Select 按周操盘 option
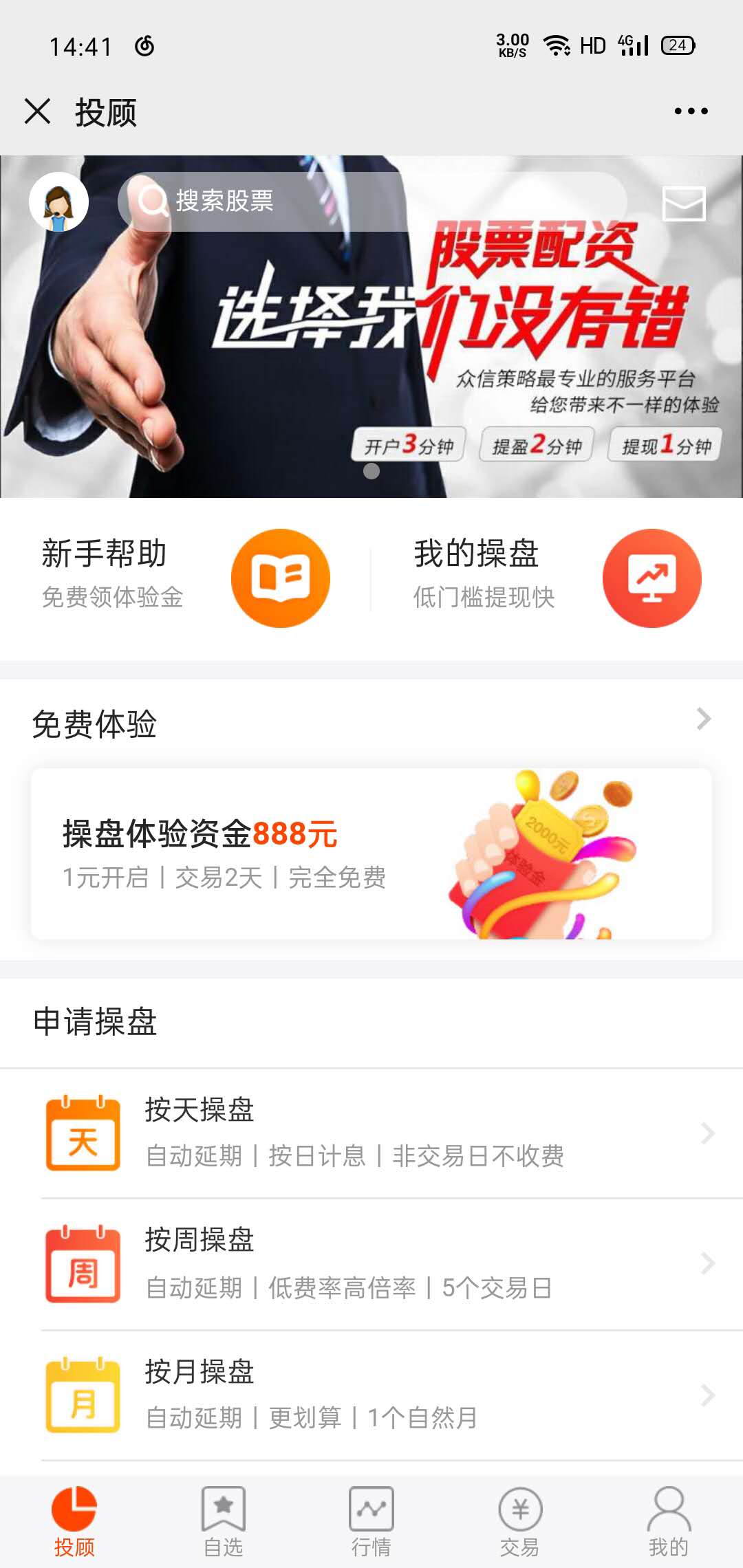 (371, 1264)
